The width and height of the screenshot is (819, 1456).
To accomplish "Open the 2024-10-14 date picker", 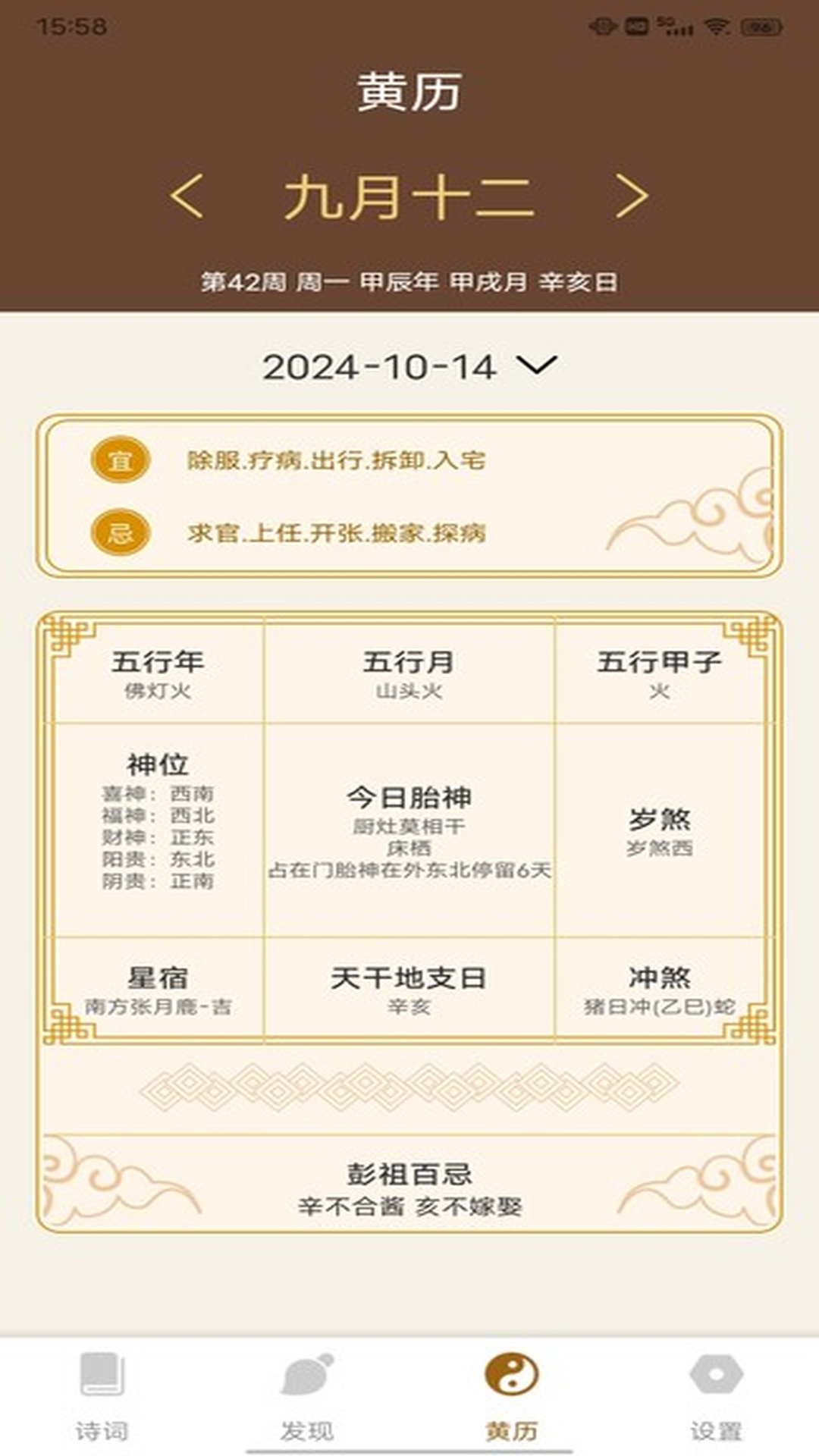I will pyautogui.click(x=409, y=367).
